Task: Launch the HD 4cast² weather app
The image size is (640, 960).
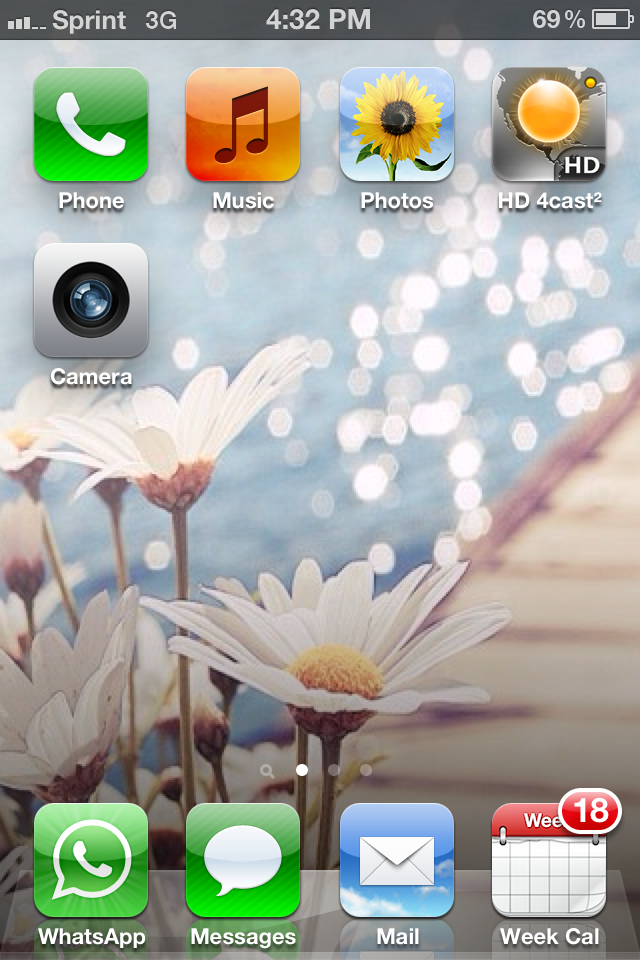Action: 549,125
